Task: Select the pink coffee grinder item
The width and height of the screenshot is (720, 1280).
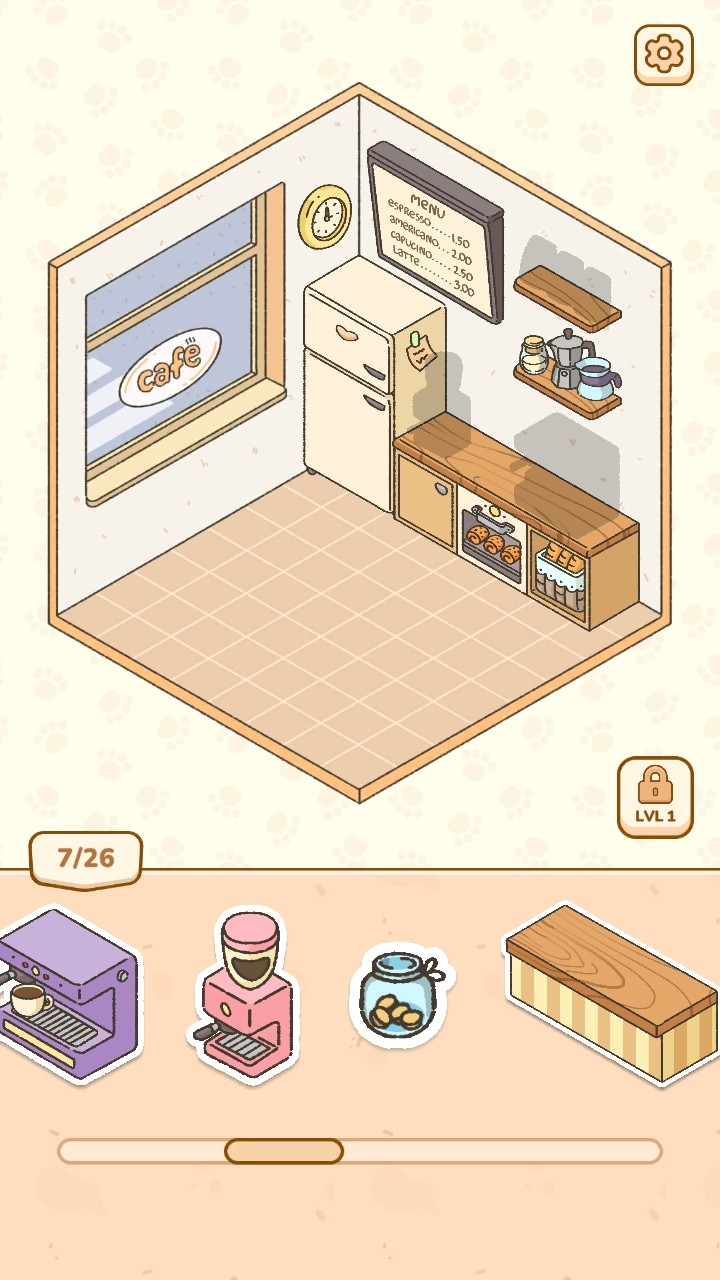Action: [x=245, y=995]
